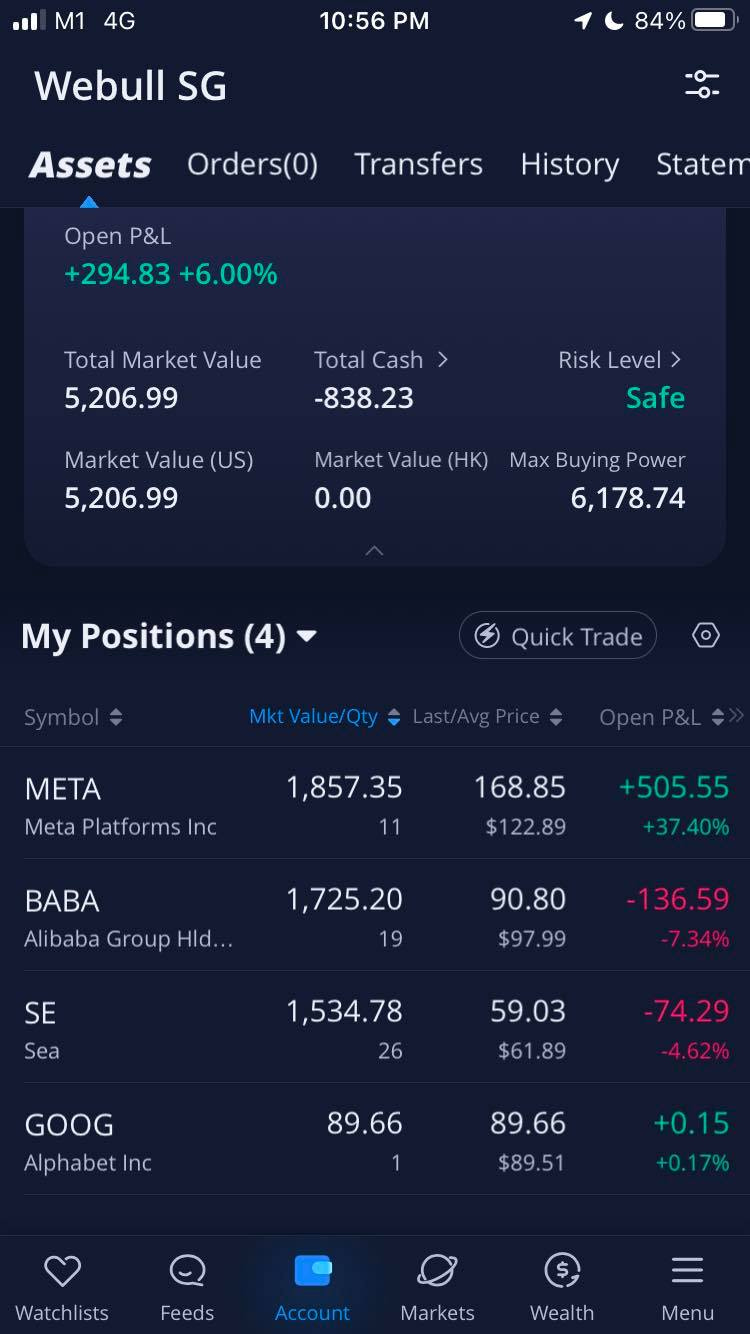Open the Markets icon

point(437,1271)
